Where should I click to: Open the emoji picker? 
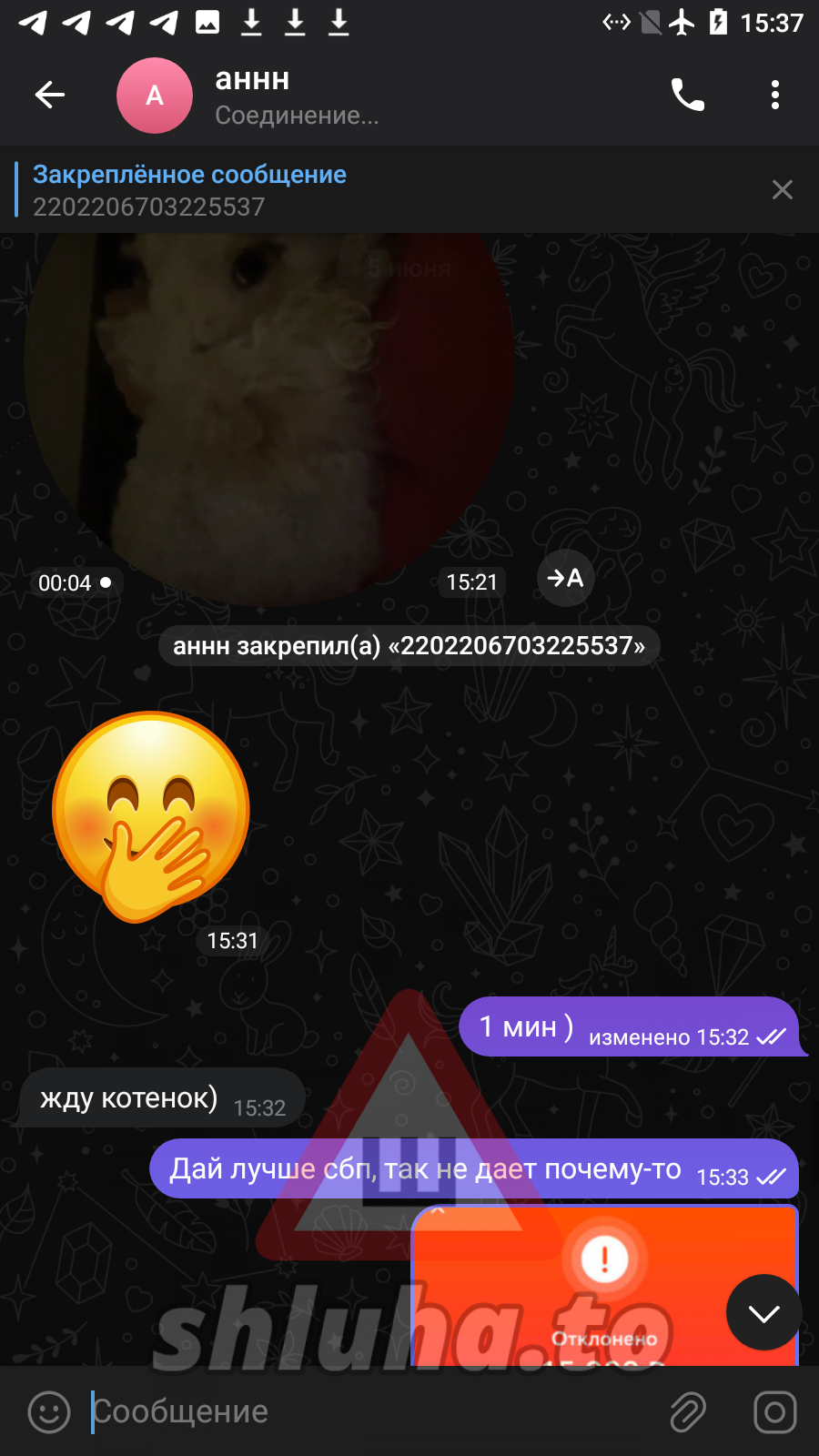[x=49, y=1412]
